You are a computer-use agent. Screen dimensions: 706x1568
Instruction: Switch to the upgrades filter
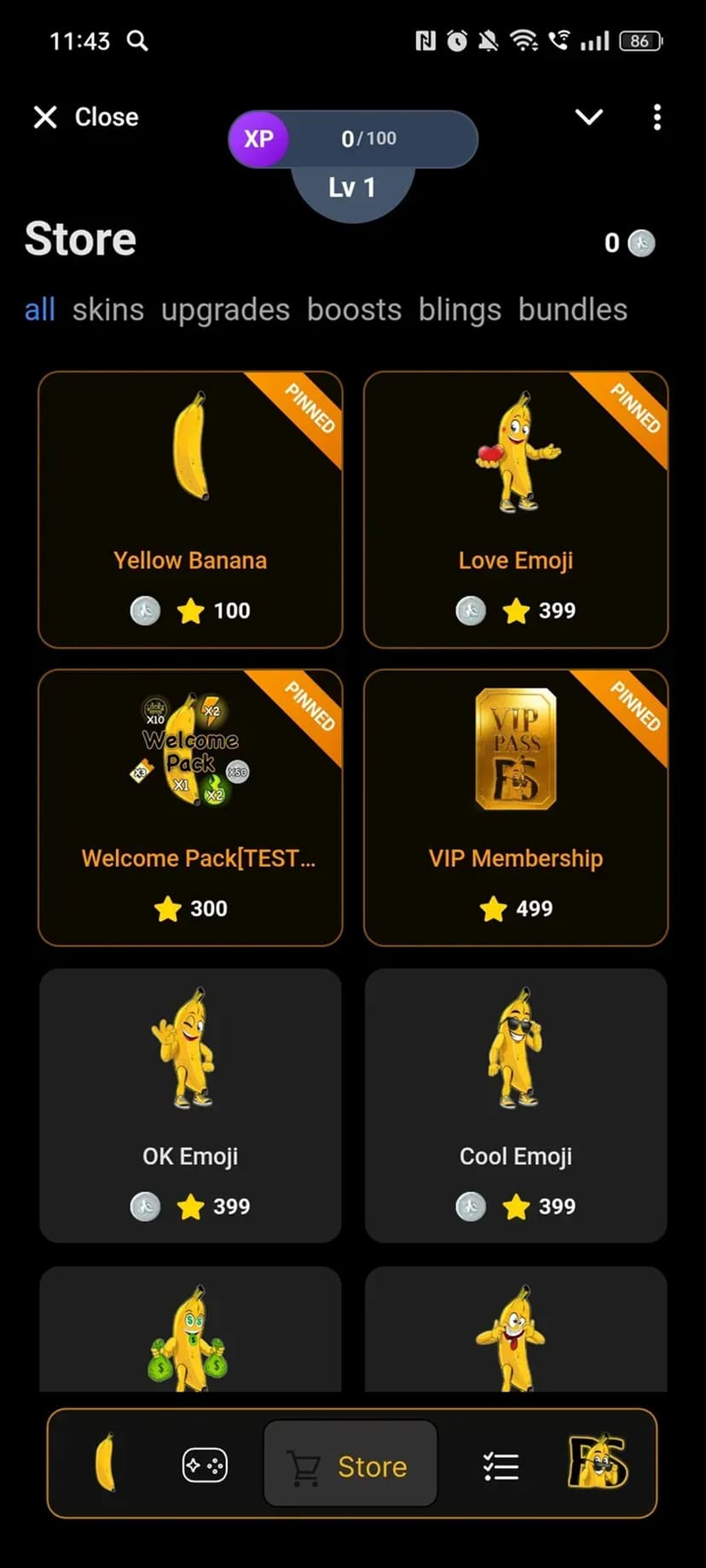pos(225,310)
